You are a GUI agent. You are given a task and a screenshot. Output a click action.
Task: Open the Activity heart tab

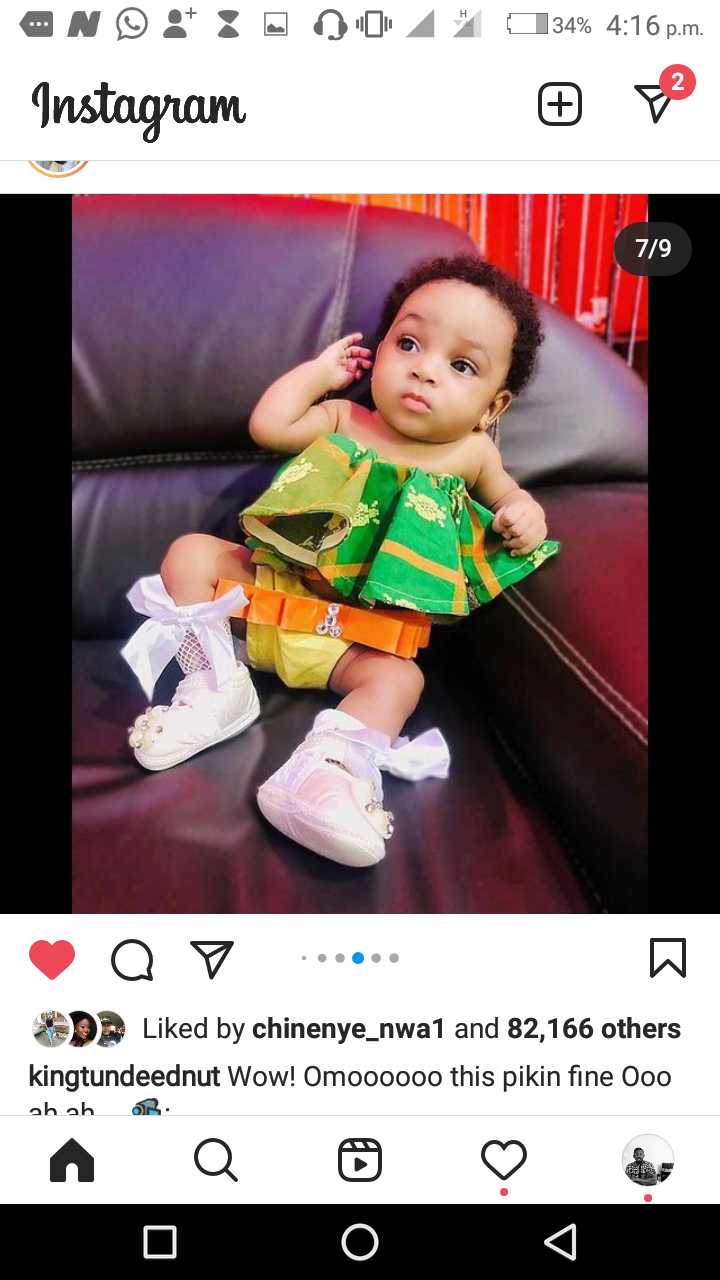[x=503, y=1161]
